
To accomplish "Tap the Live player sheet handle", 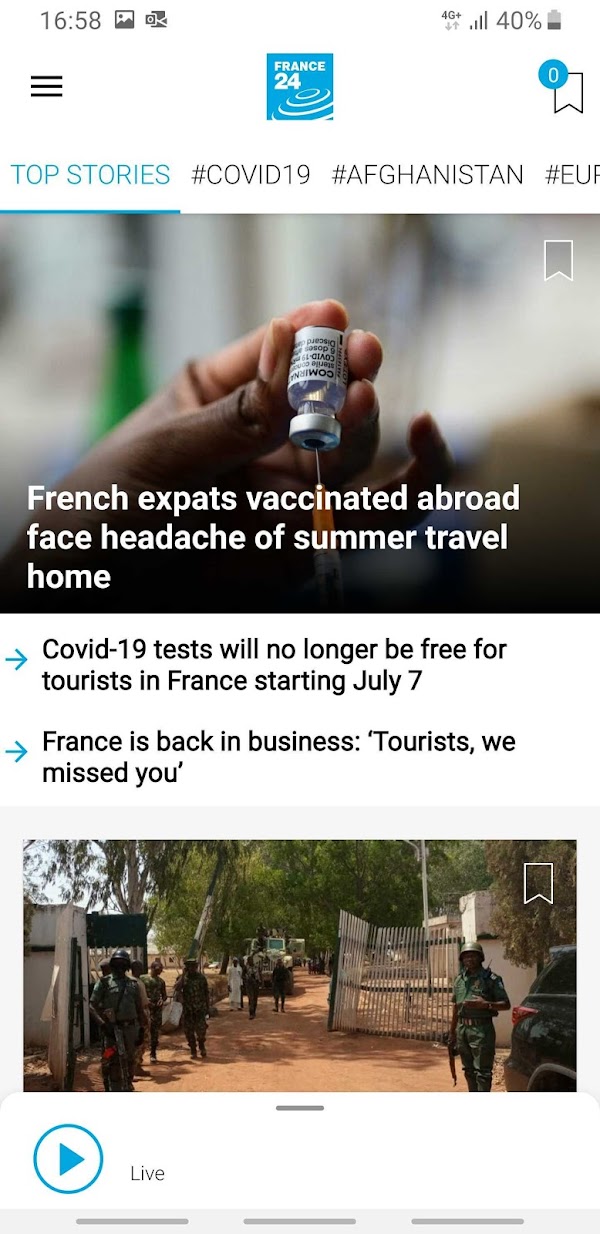I will click(300, 1108).
